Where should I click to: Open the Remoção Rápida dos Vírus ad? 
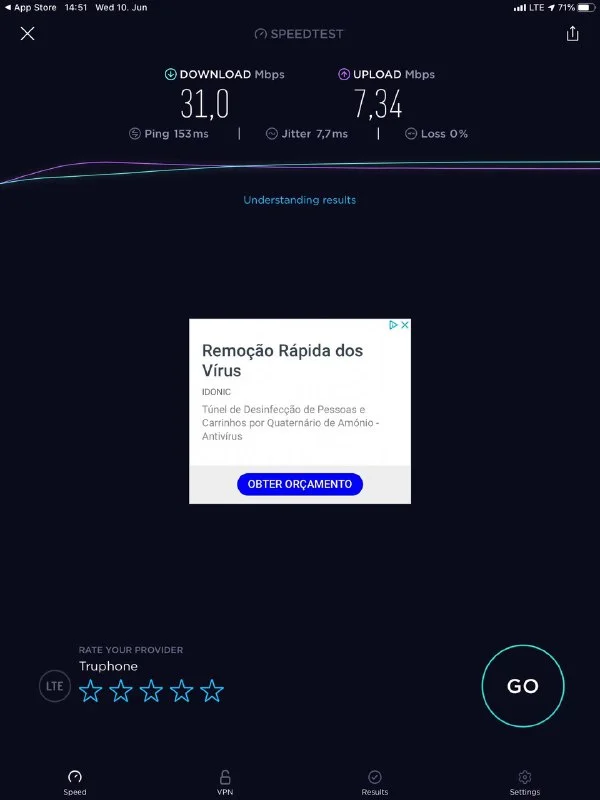pyautogui.click(x=282, y=361)
